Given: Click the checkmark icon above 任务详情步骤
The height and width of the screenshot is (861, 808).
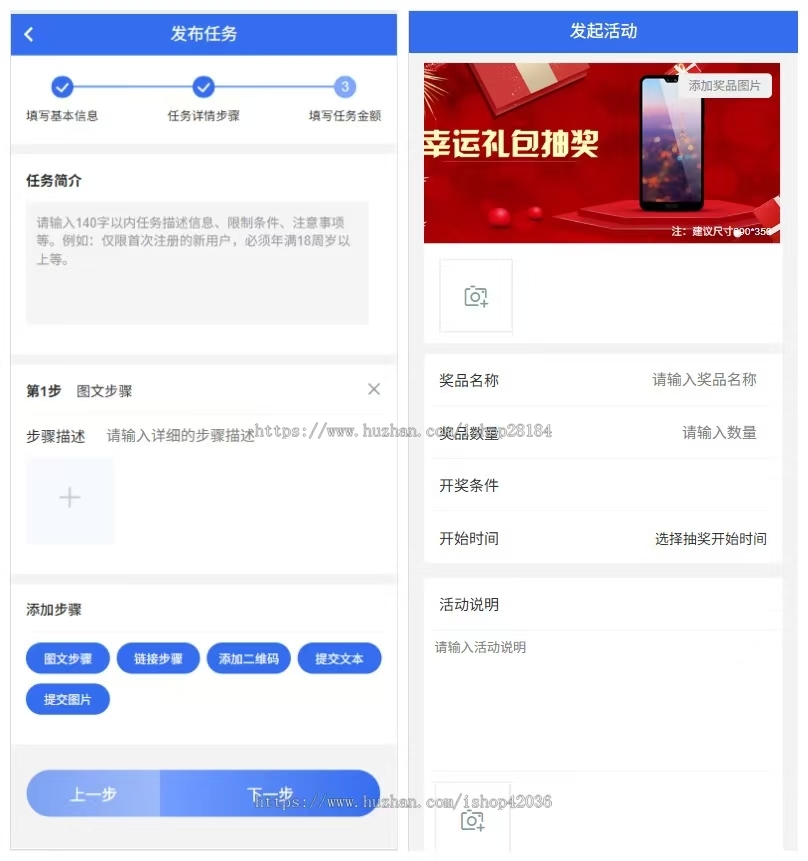Looking at the screenshot, I should point(203,87).
